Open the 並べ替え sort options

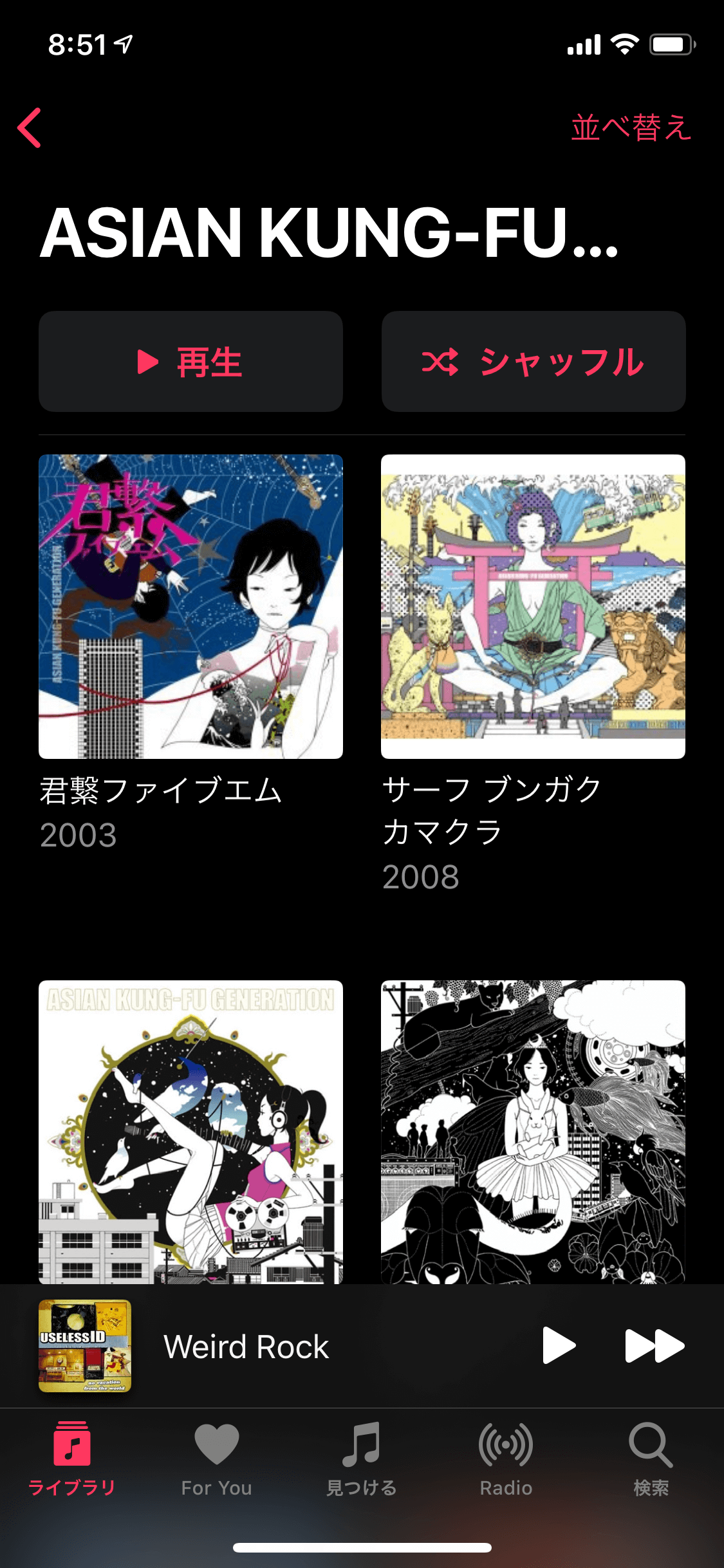pyautogui.click(x=631, y=127)
